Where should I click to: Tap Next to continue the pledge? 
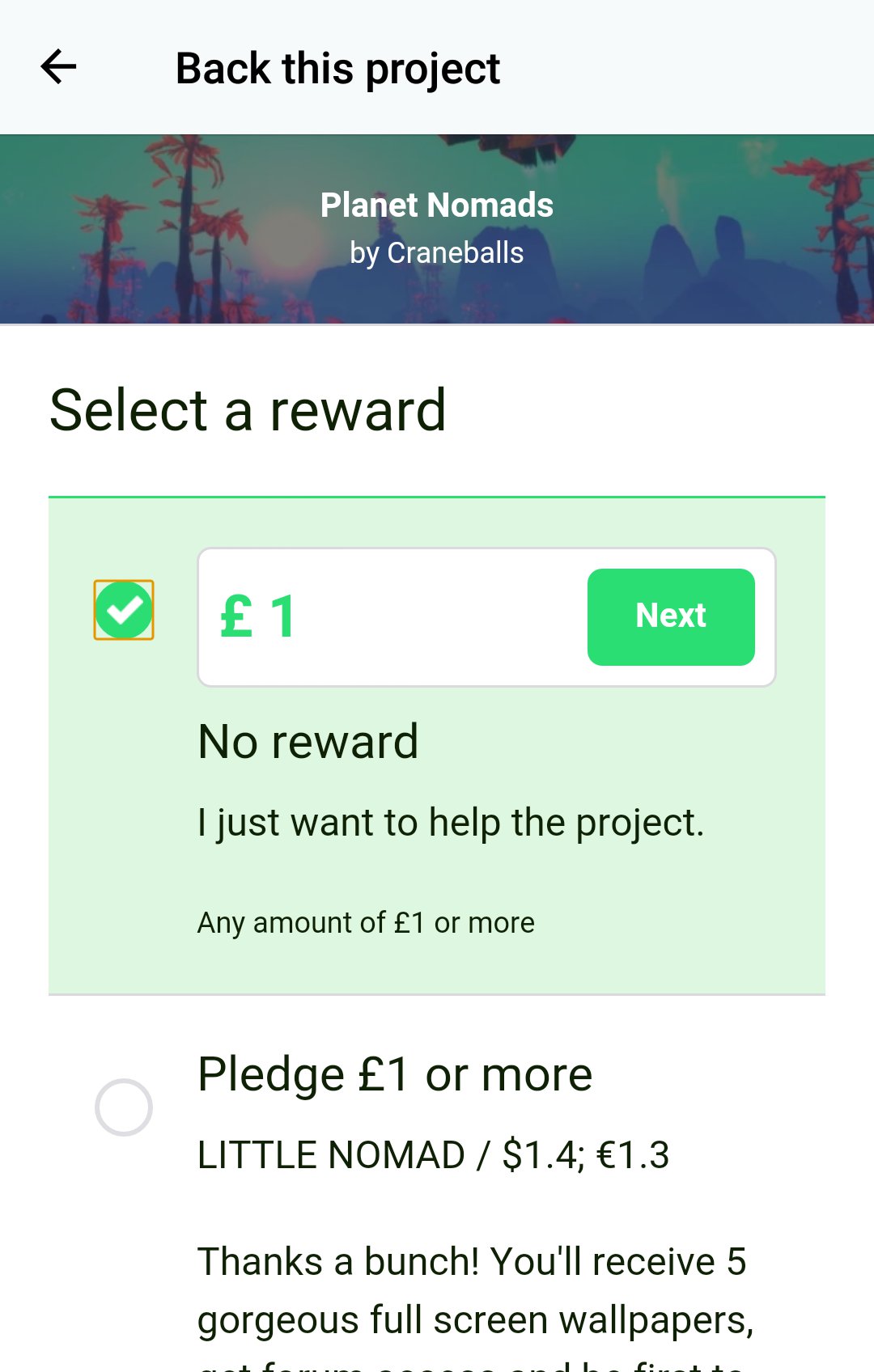point(670,616)
